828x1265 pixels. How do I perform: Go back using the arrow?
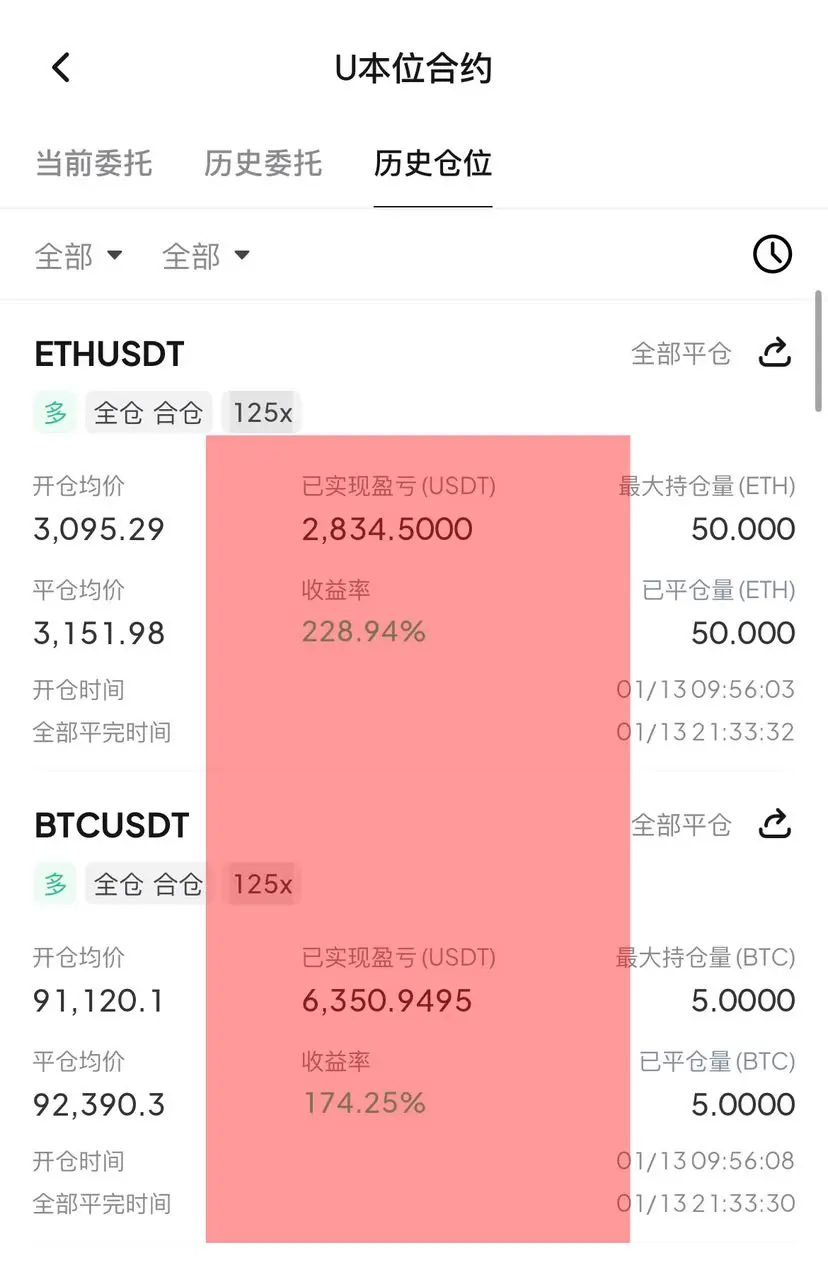click(61, 68)
